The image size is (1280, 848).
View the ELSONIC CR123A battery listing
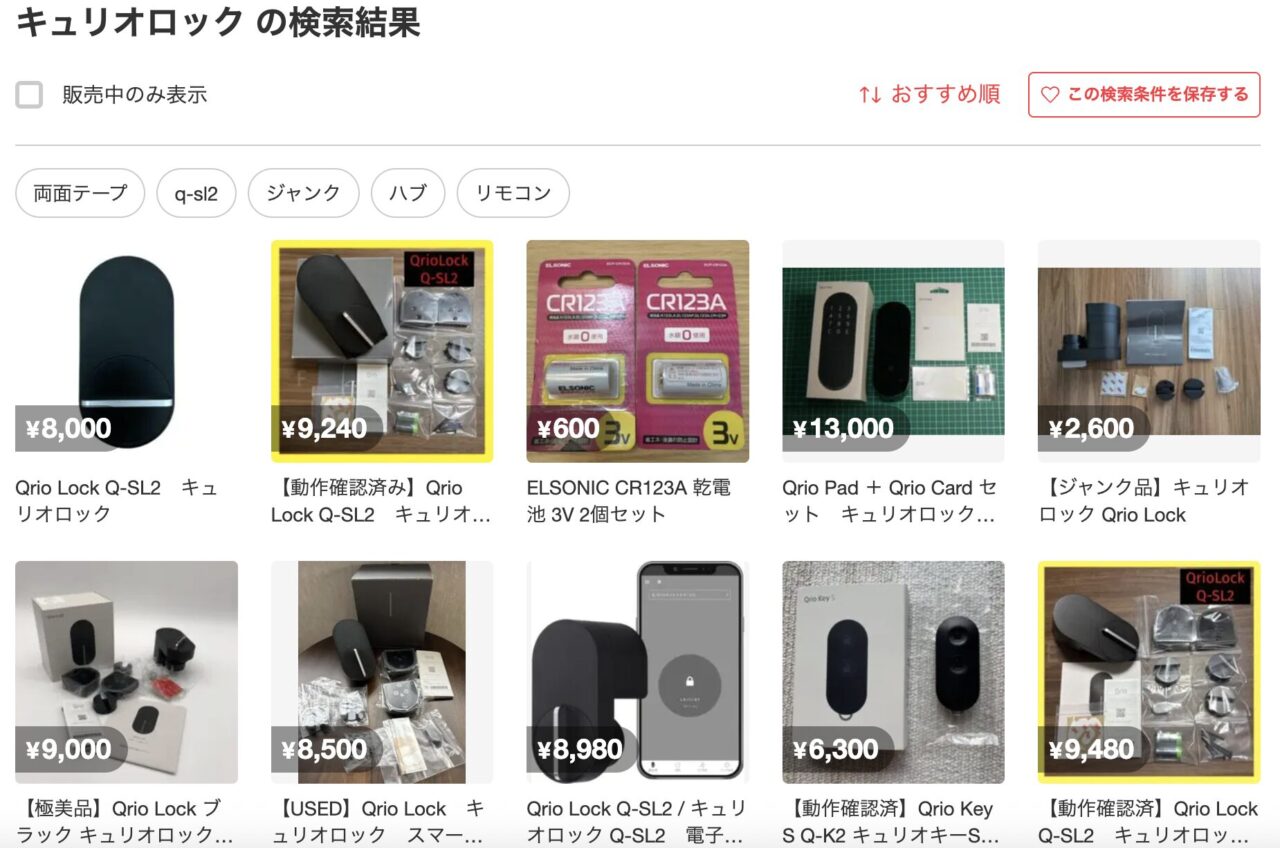pos(637,351)
